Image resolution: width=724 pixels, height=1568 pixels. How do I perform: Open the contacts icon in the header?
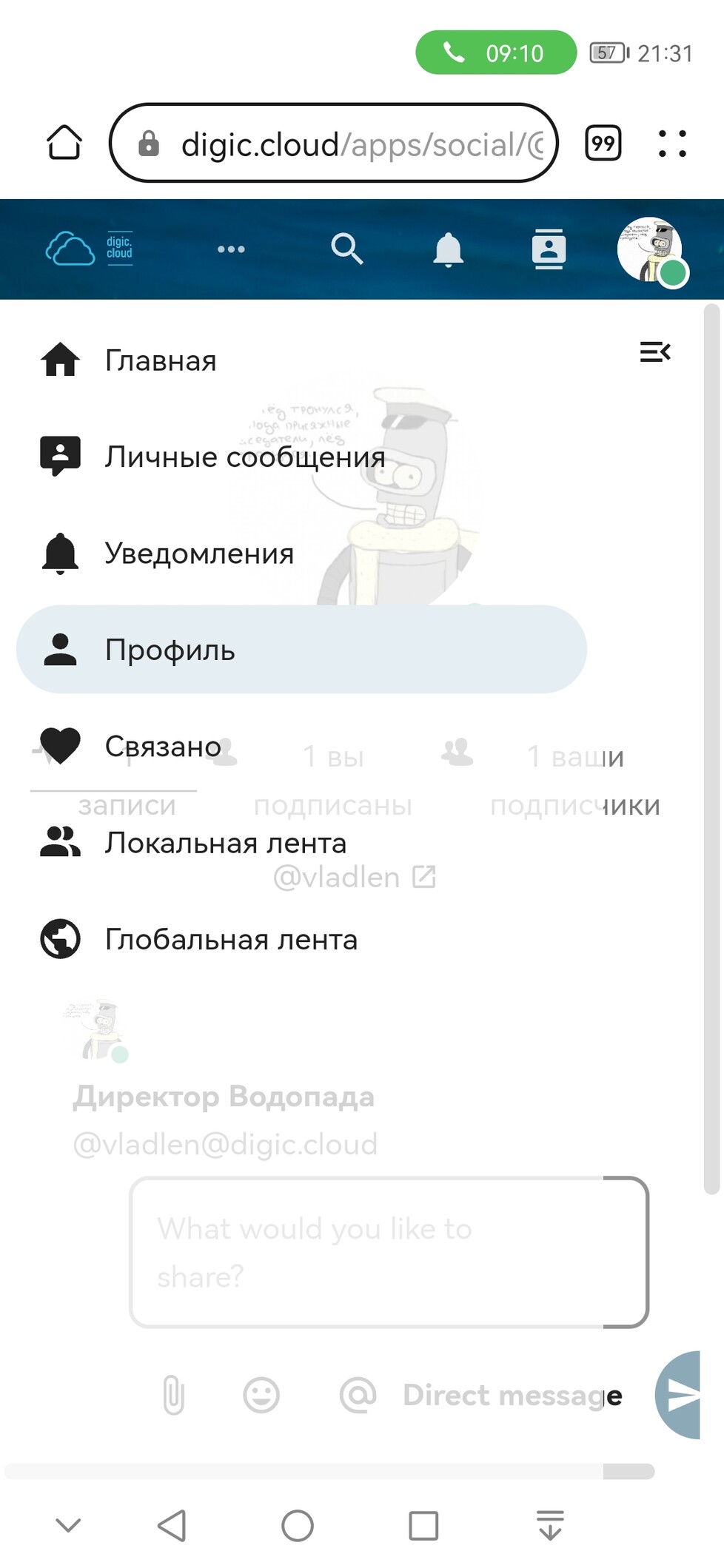tap(549, 249)
